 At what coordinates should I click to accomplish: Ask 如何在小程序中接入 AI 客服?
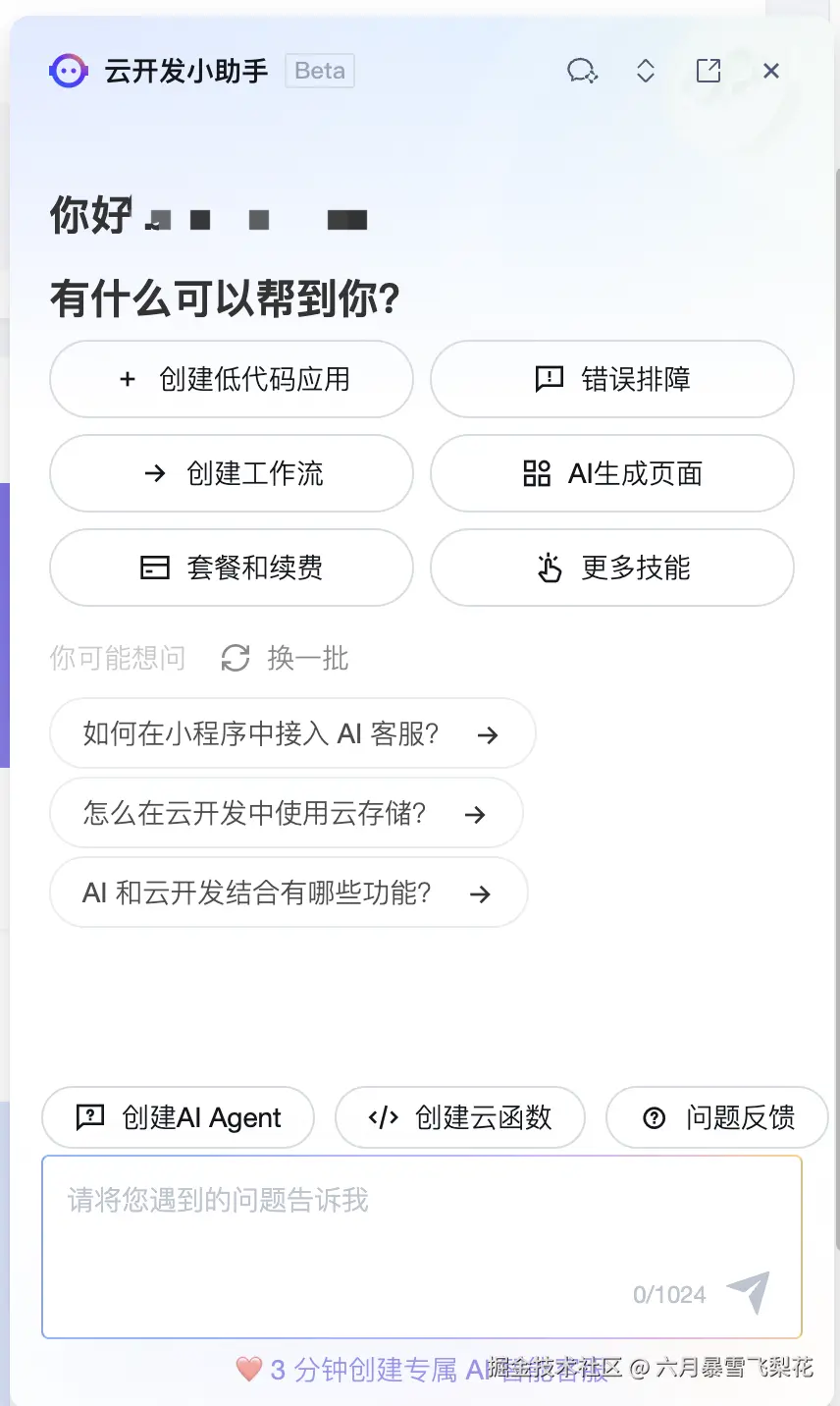coord(291,733)
